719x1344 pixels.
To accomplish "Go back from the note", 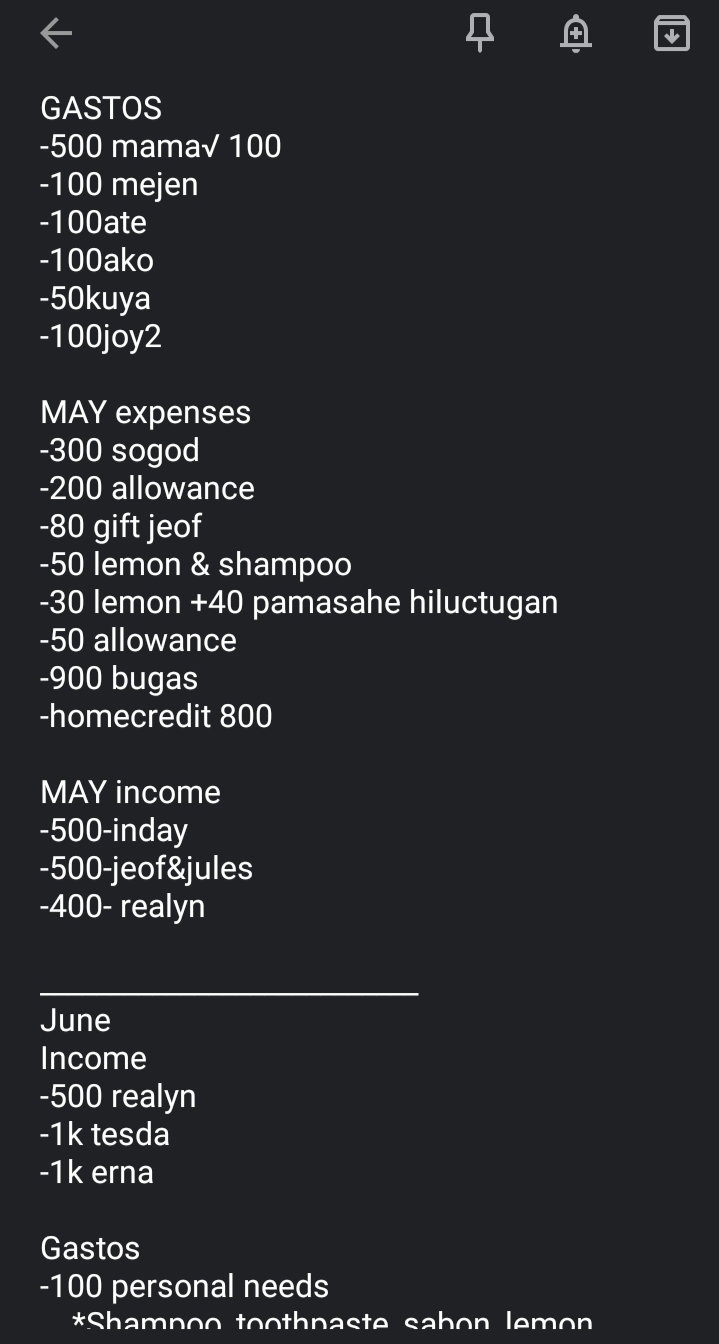I will point(56,34).
